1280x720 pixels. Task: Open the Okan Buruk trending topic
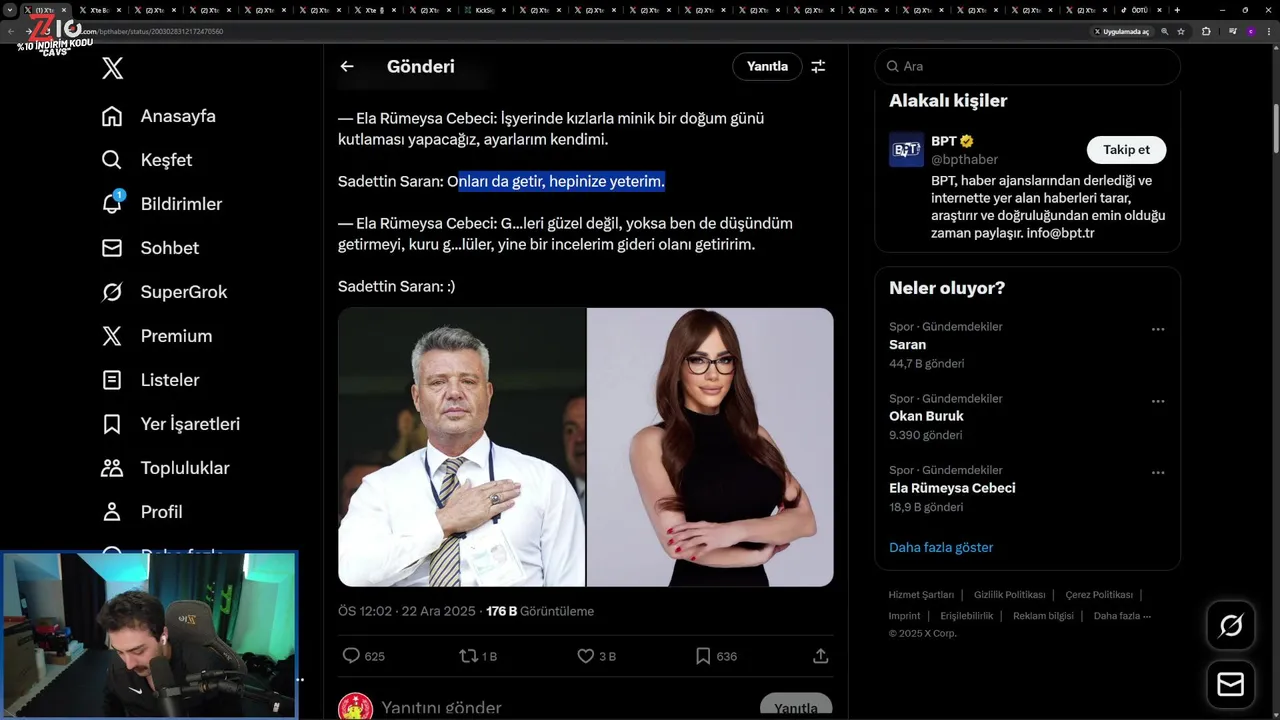point(926,416)
